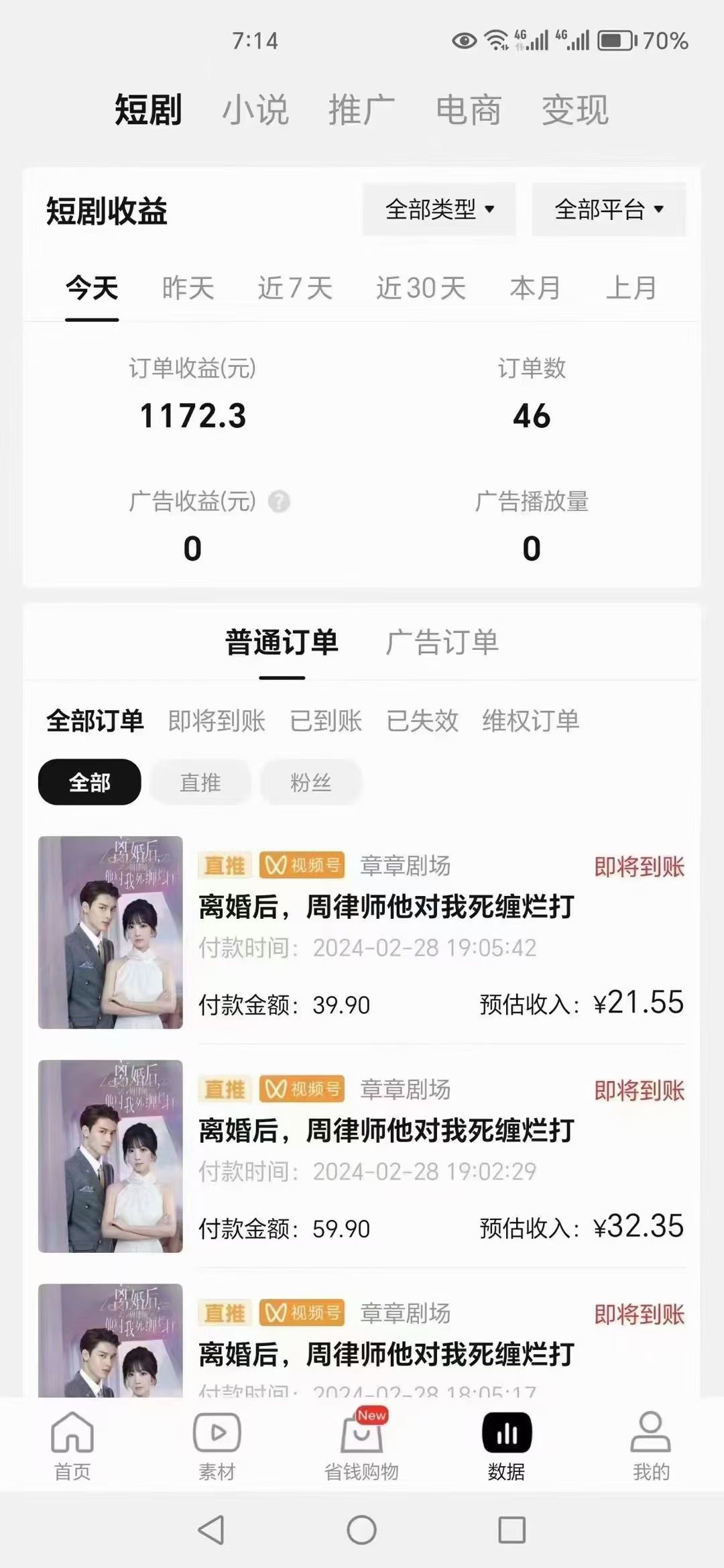Select the 粉丝 chip

click(x=310, y=782)
